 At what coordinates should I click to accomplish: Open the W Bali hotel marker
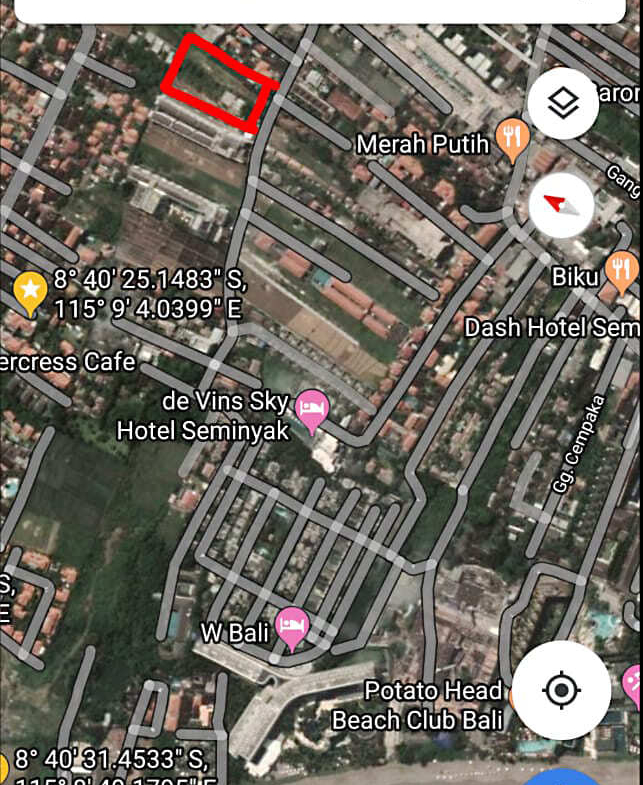tap(291, 628)
